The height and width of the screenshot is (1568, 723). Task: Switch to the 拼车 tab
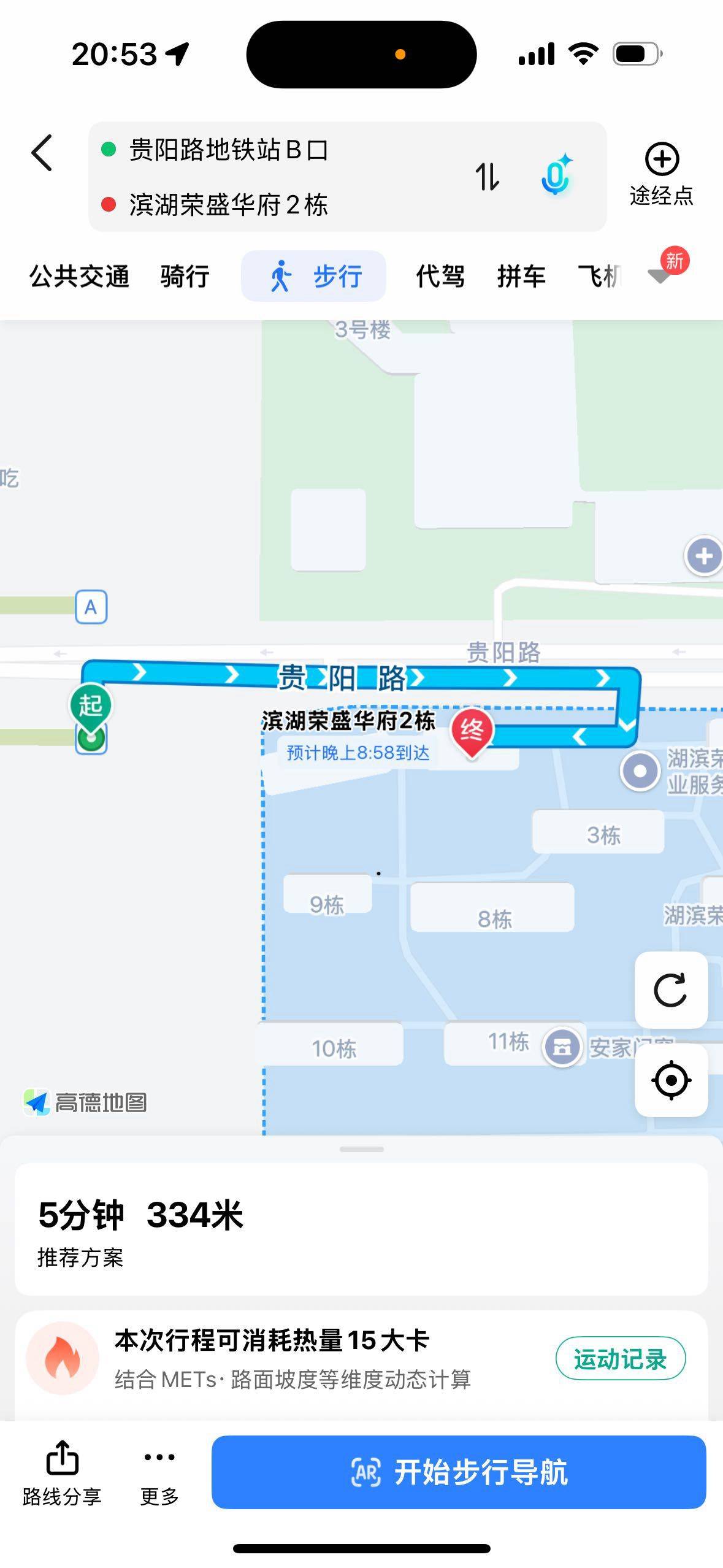click(x=521, y=277)
